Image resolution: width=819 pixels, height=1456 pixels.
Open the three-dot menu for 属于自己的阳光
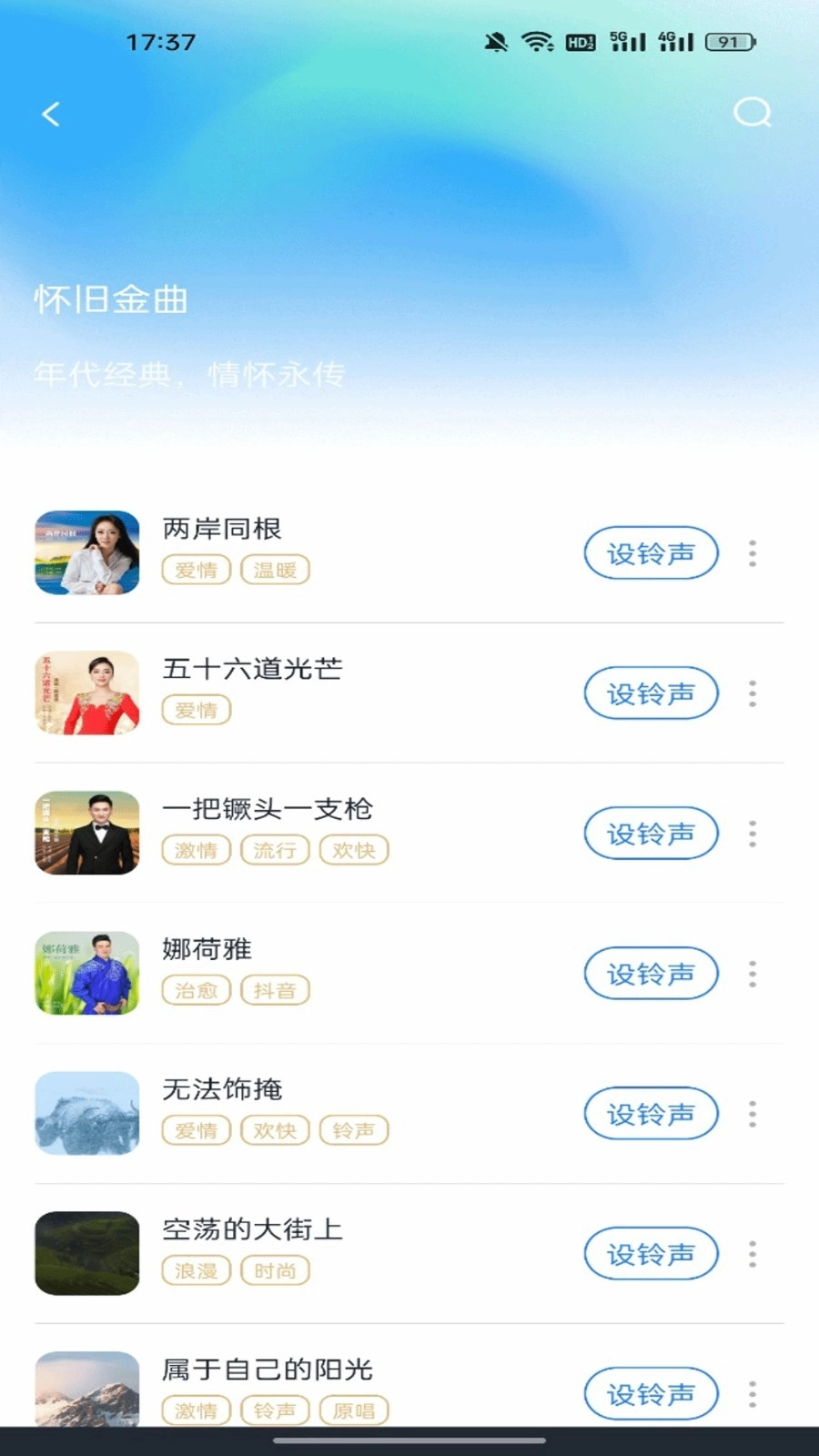pyautogui.click(x=752, y=1394)
